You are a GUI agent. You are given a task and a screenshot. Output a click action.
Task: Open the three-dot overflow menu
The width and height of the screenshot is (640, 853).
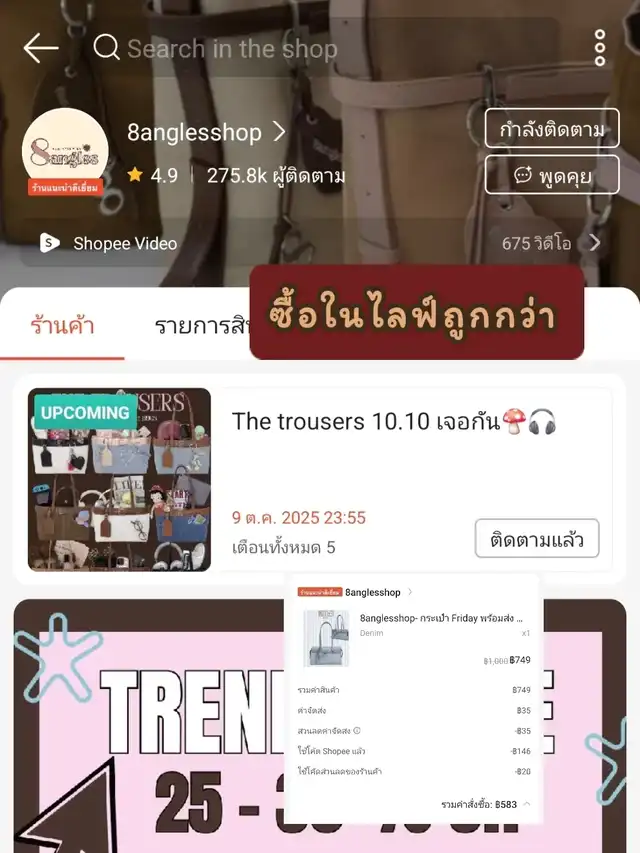coord(599,48)
